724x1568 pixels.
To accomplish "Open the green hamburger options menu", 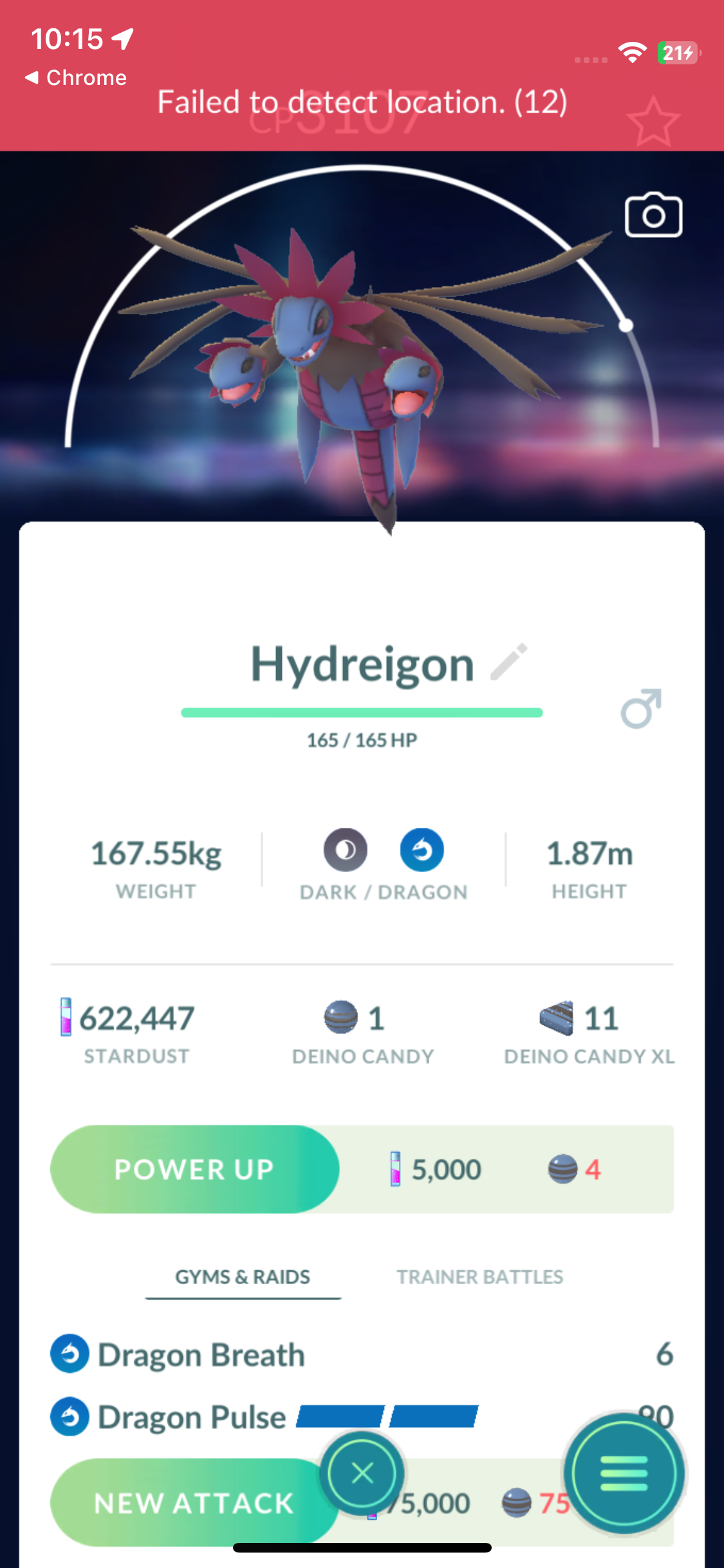I will point(623,1473).
